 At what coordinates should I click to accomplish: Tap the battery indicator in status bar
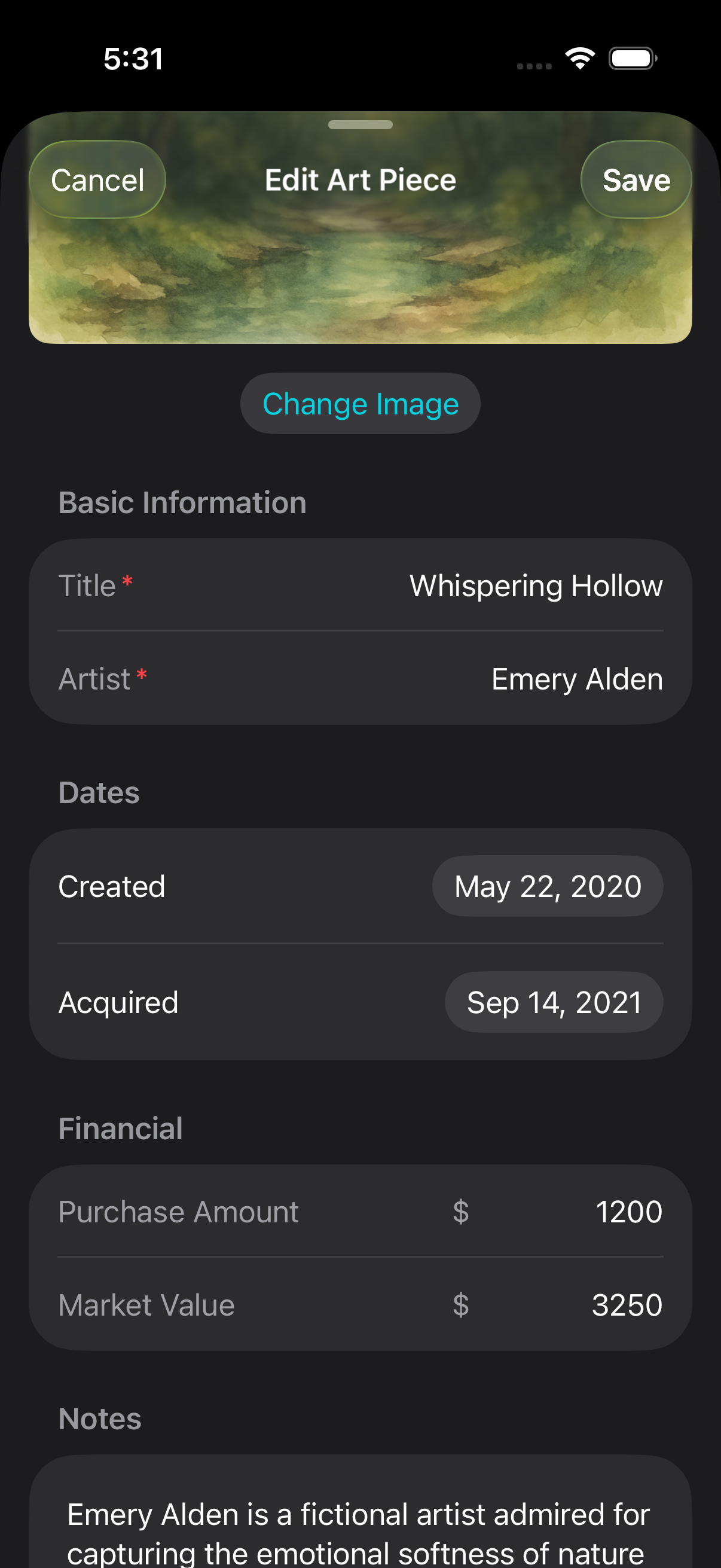point(633,59)
